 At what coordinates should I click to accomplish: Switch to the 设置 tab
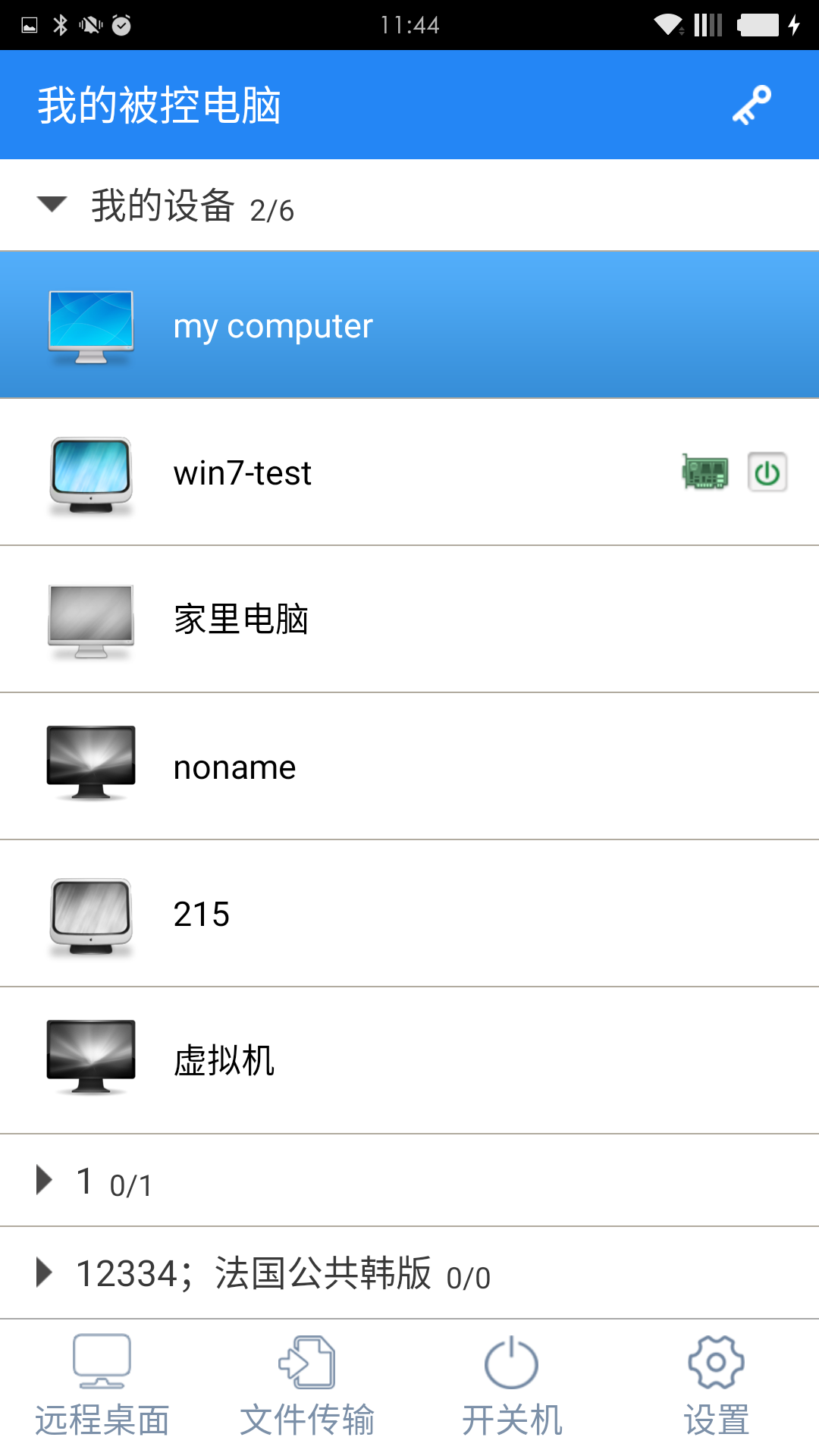(717, 1387)
